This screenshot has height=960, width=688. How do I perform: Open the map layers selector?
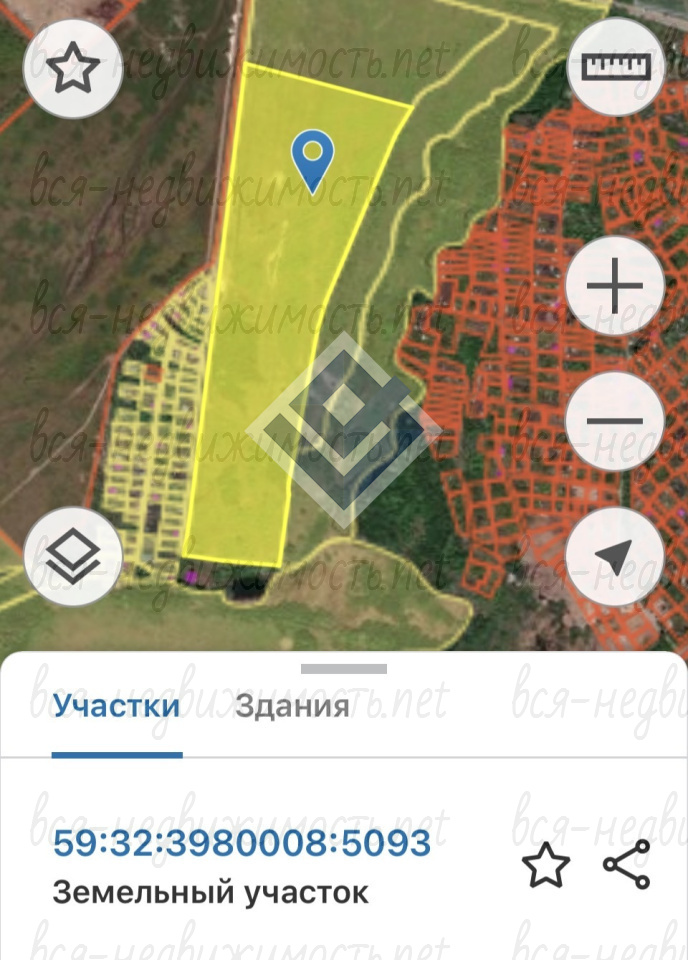click(73, 556)
